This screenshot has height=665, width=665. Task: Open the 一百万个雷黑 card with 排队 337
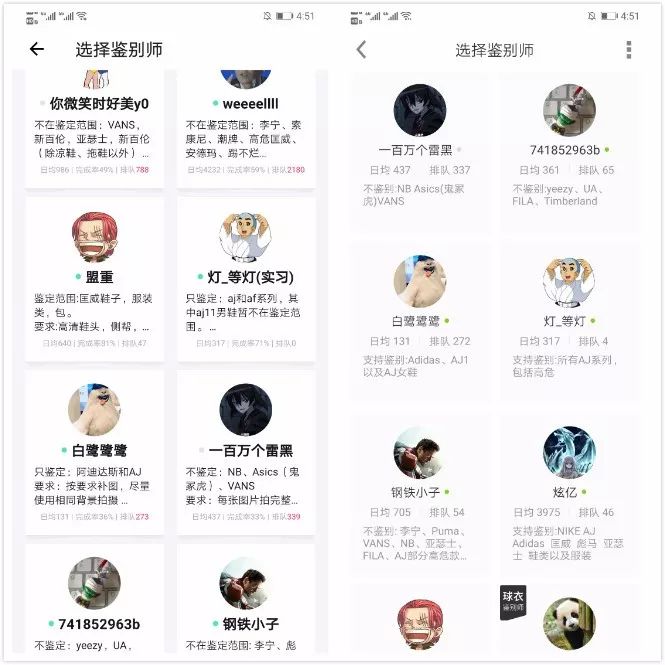coord(419,151)
